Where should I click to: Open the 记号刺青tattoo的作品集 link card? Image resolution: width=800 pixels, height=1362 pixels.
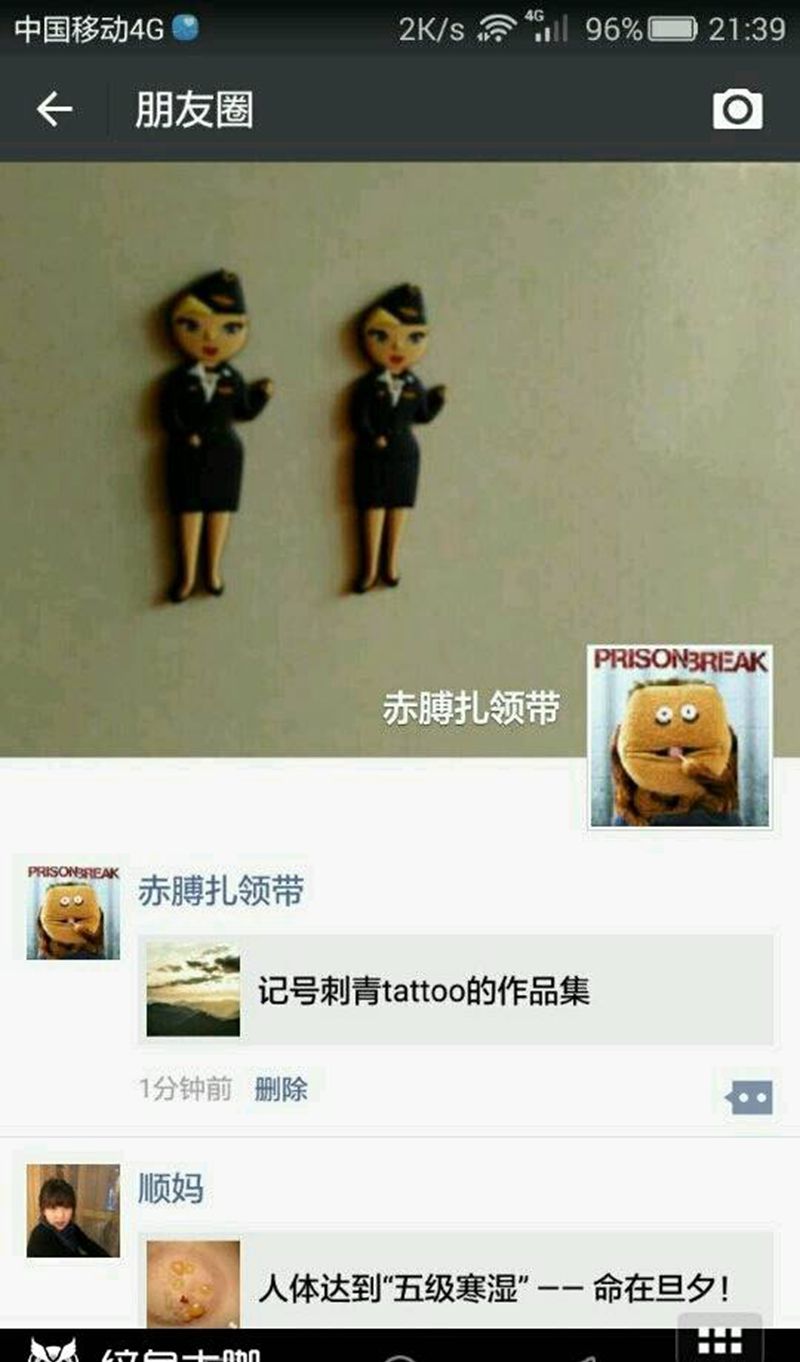coord(455,990)
